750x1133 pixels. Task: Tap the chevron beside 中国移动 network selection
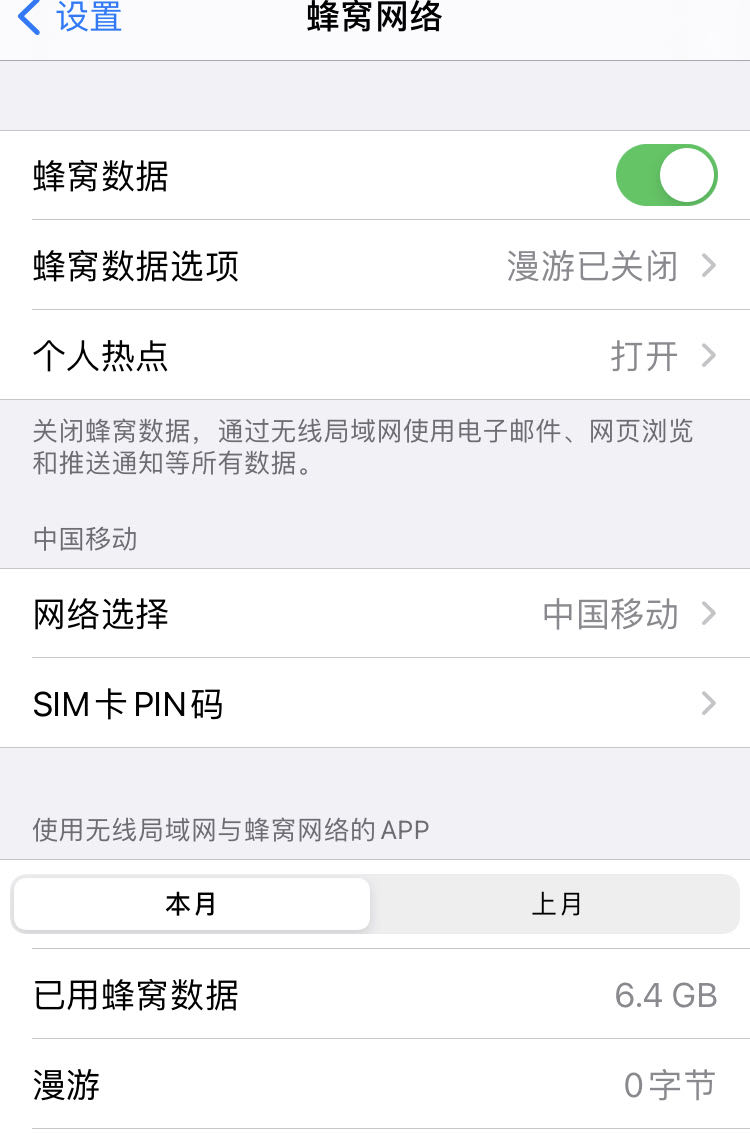coord(710,614)
